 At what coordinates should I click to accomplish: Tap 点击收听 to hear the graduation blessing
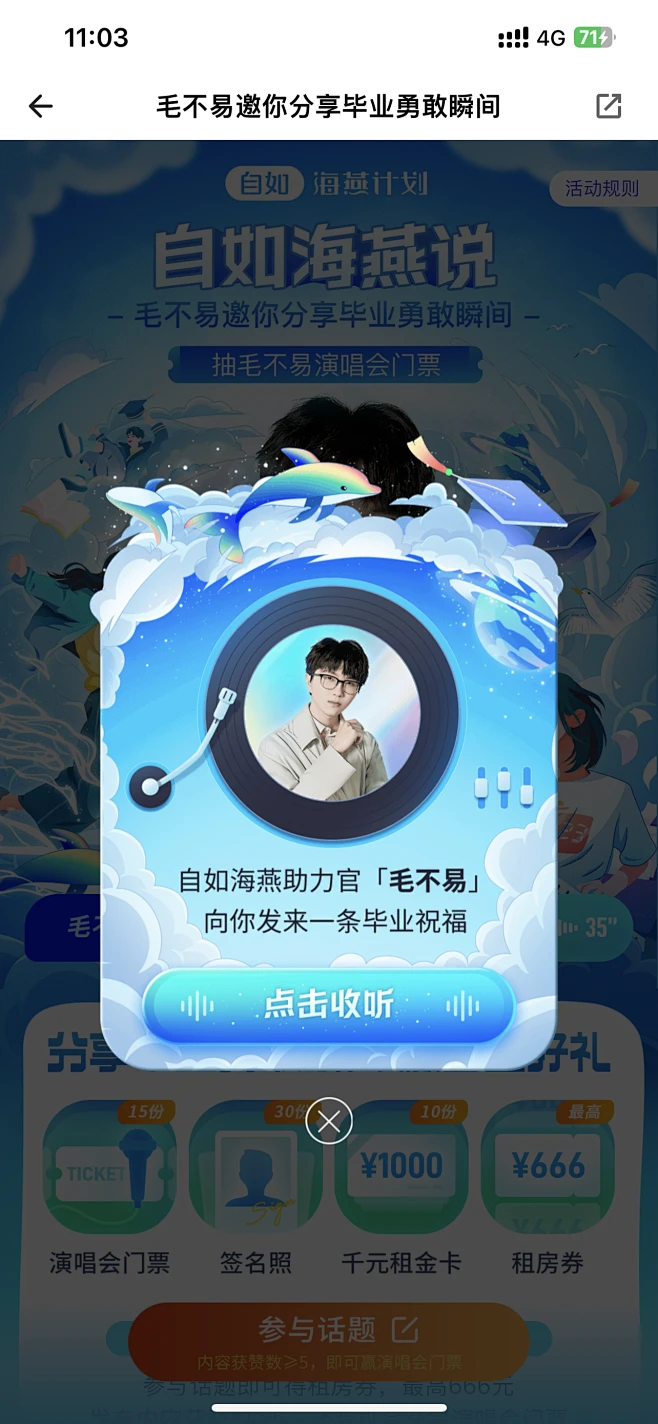pyautogui.click(x=328, y=1004)
